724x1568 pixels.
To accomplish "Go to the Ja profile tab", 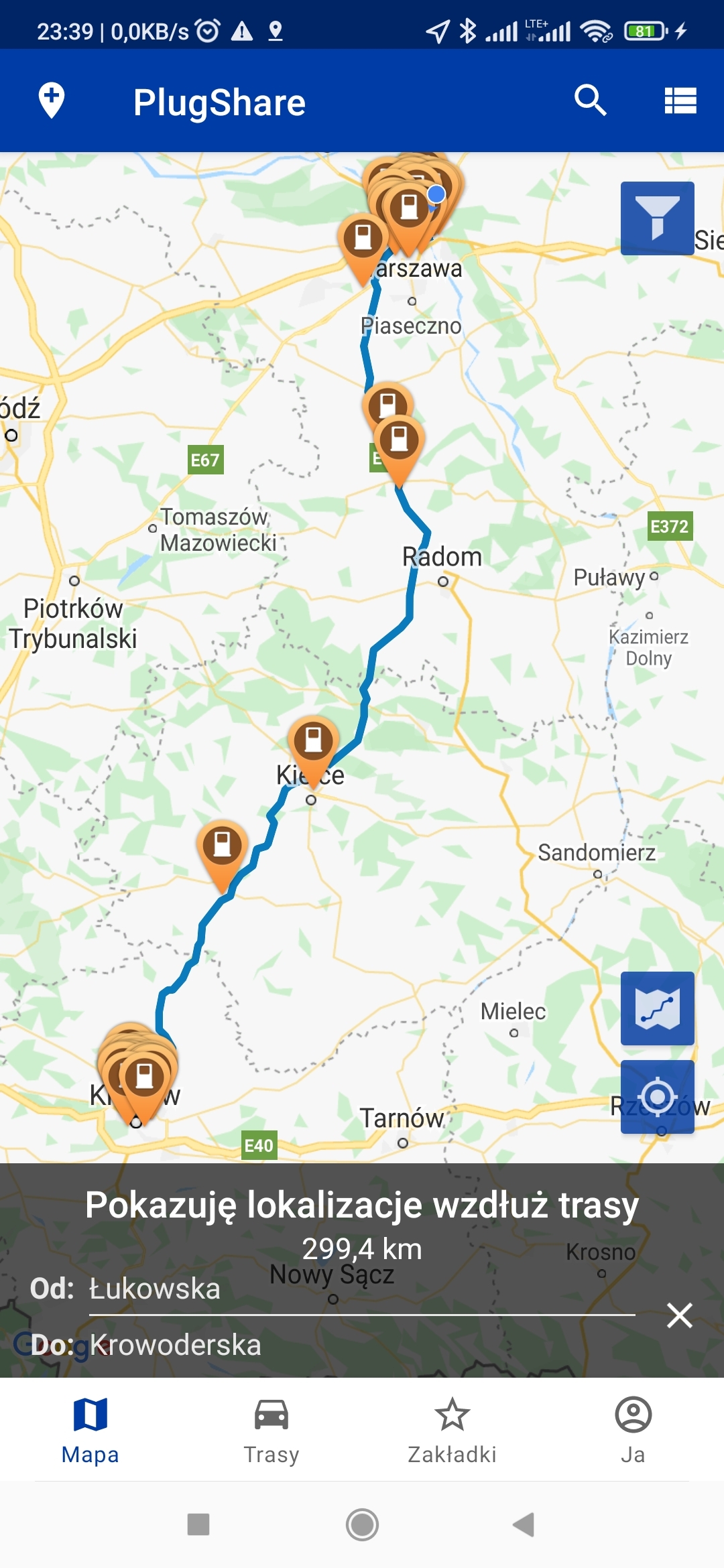I will coord(633,1431).
